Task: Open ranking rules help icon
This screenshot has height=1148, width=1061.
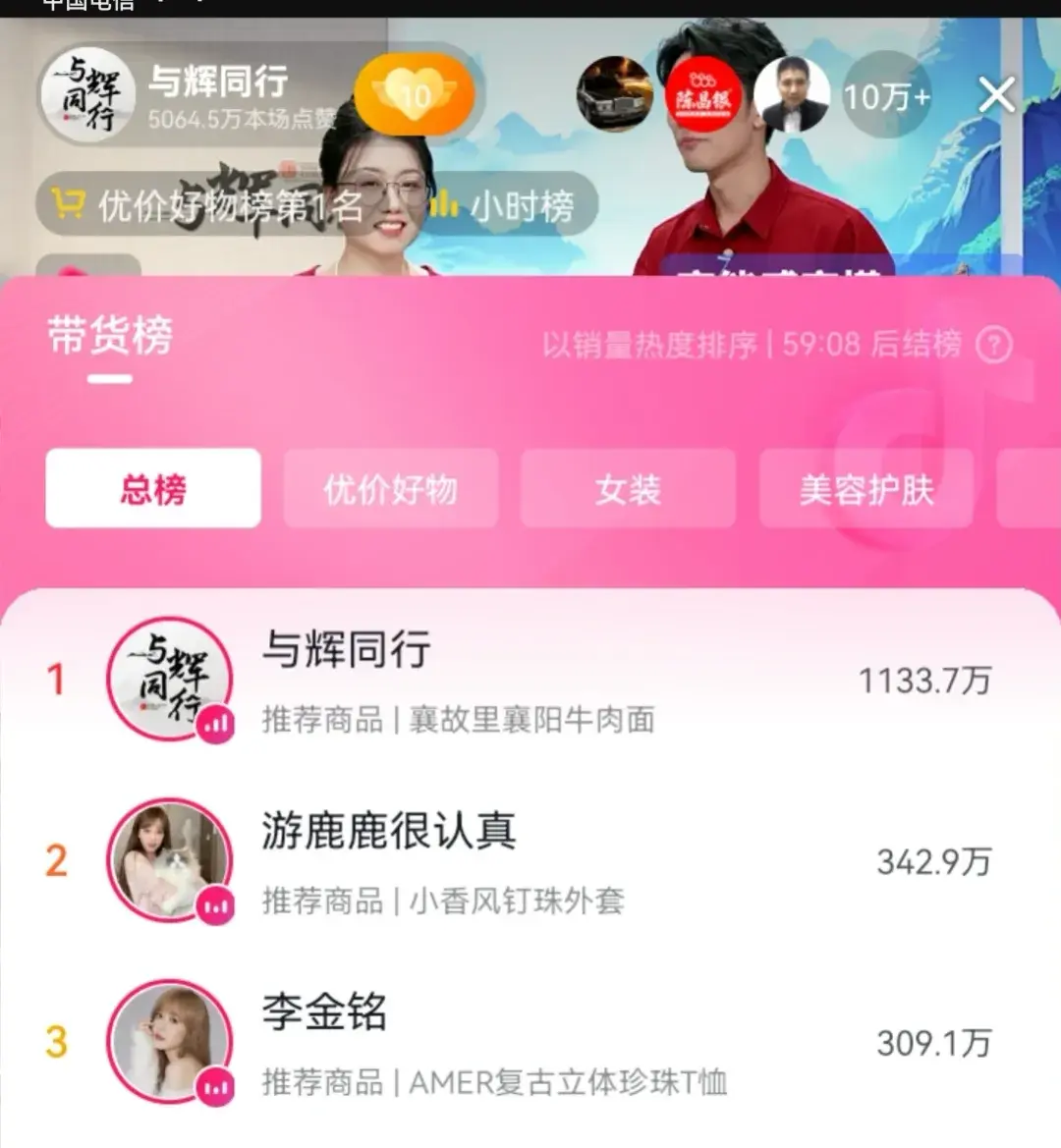Action: point(994,345)
